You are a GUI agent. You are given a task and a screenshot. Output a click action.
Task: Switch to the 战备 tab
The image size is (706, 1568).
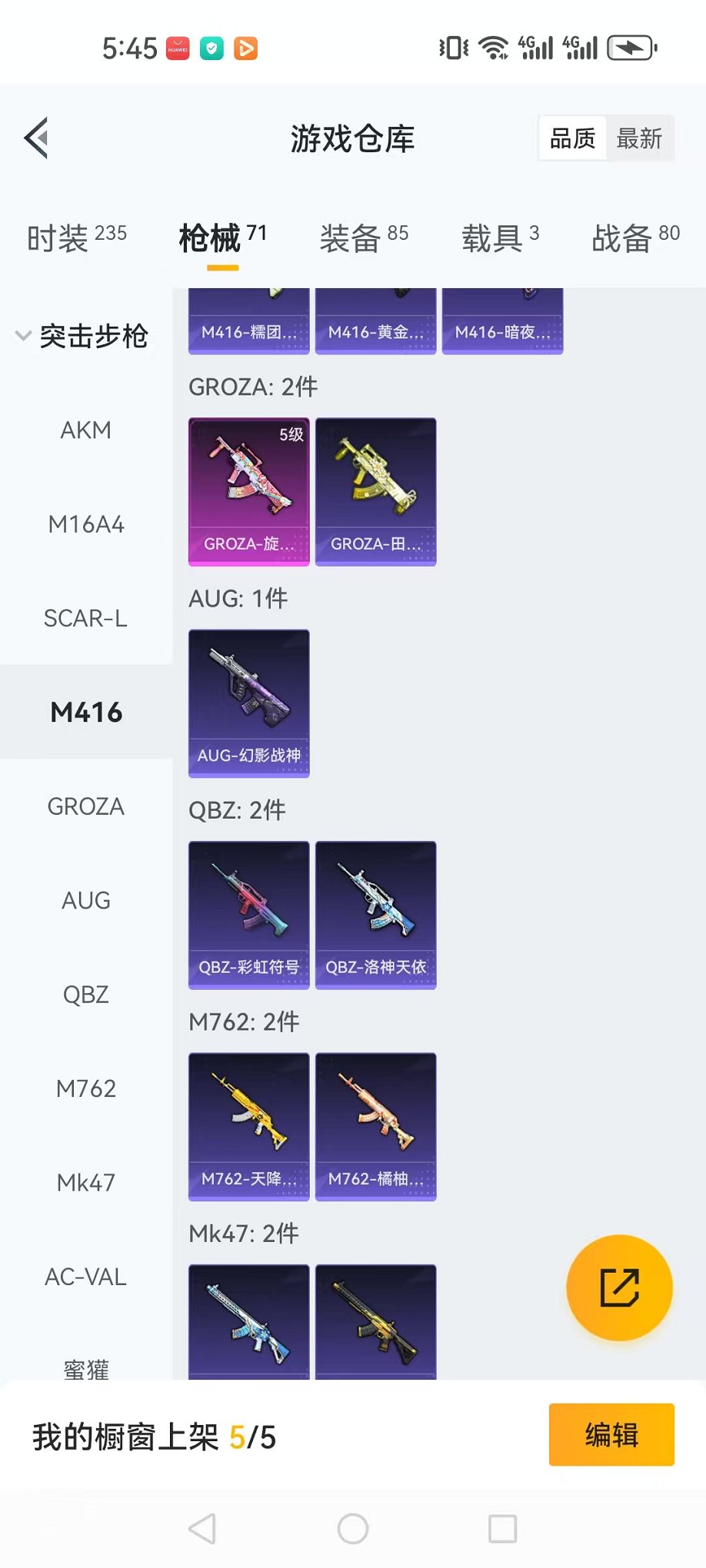point(635,238)
